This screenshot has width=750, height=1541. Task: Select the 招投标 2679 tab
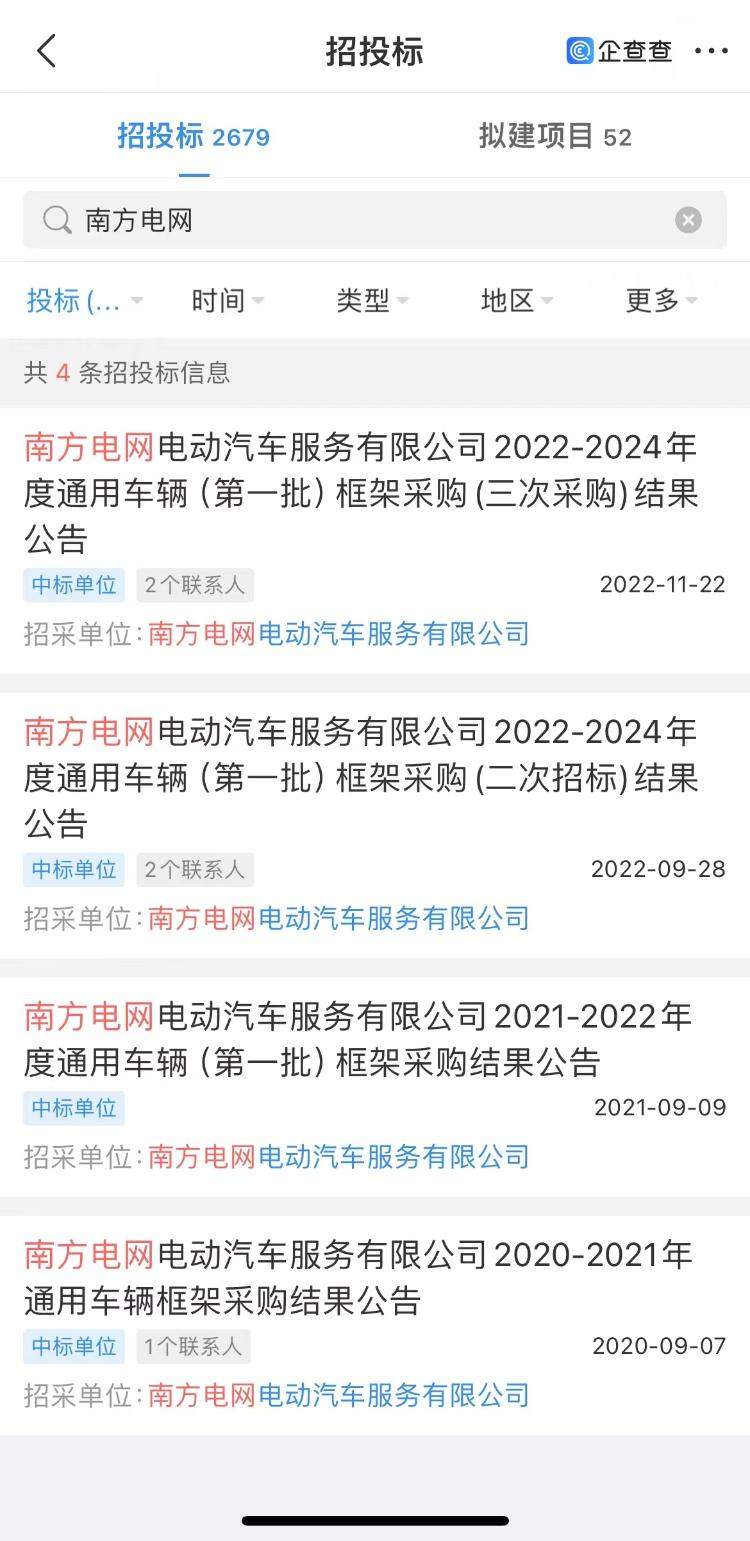pos(195,137)
